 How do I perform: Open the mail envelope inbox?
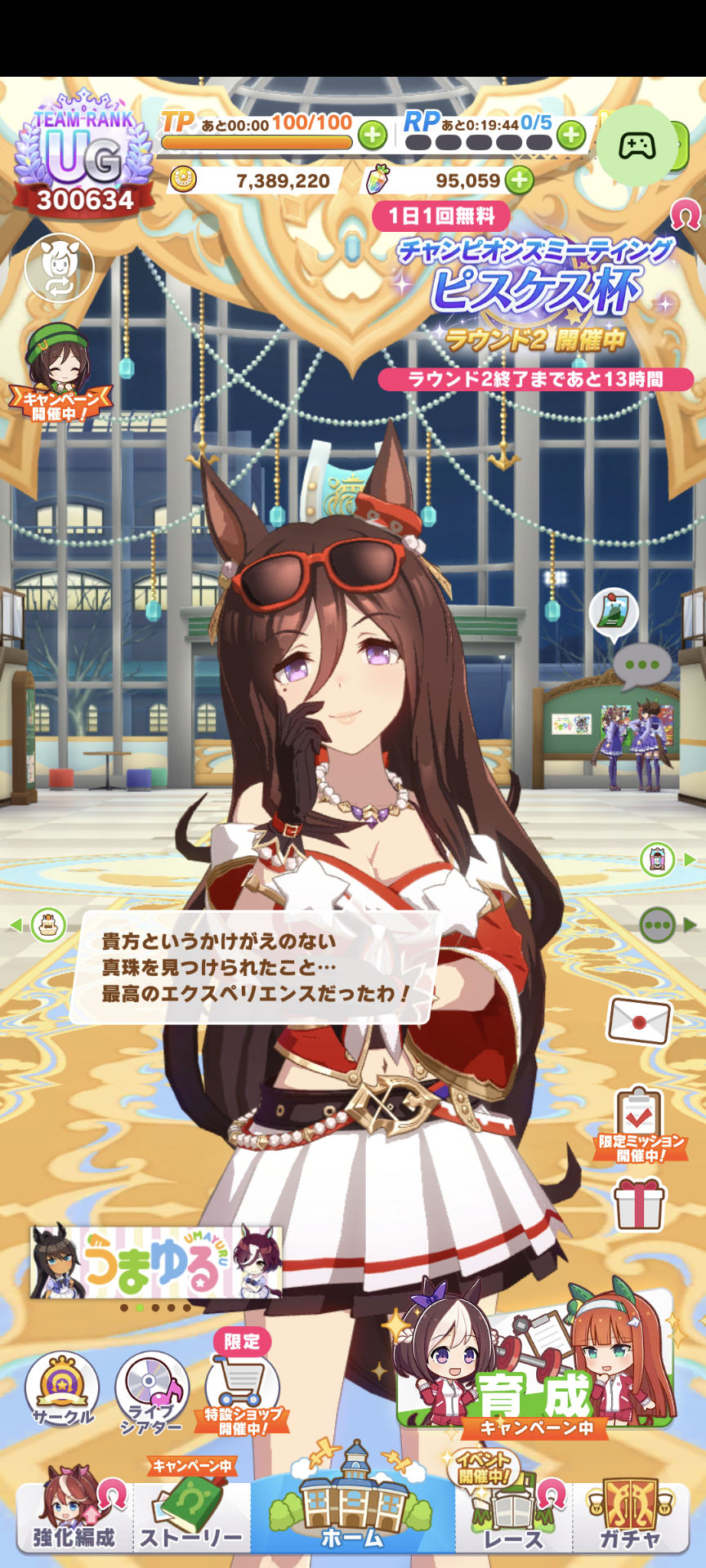pyautogui.click(x=639, y=1021)
